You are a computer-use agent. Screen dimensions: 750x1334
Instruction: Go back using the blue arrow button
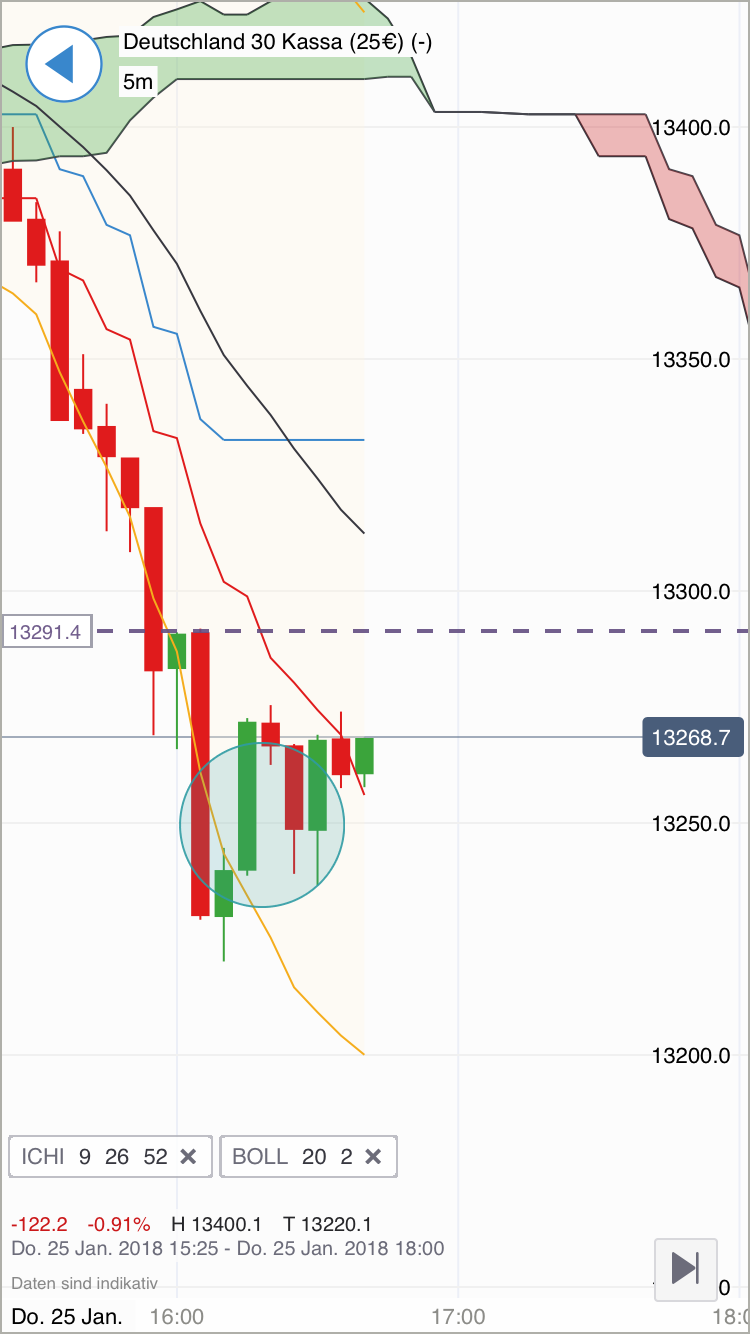click(64, 64)
